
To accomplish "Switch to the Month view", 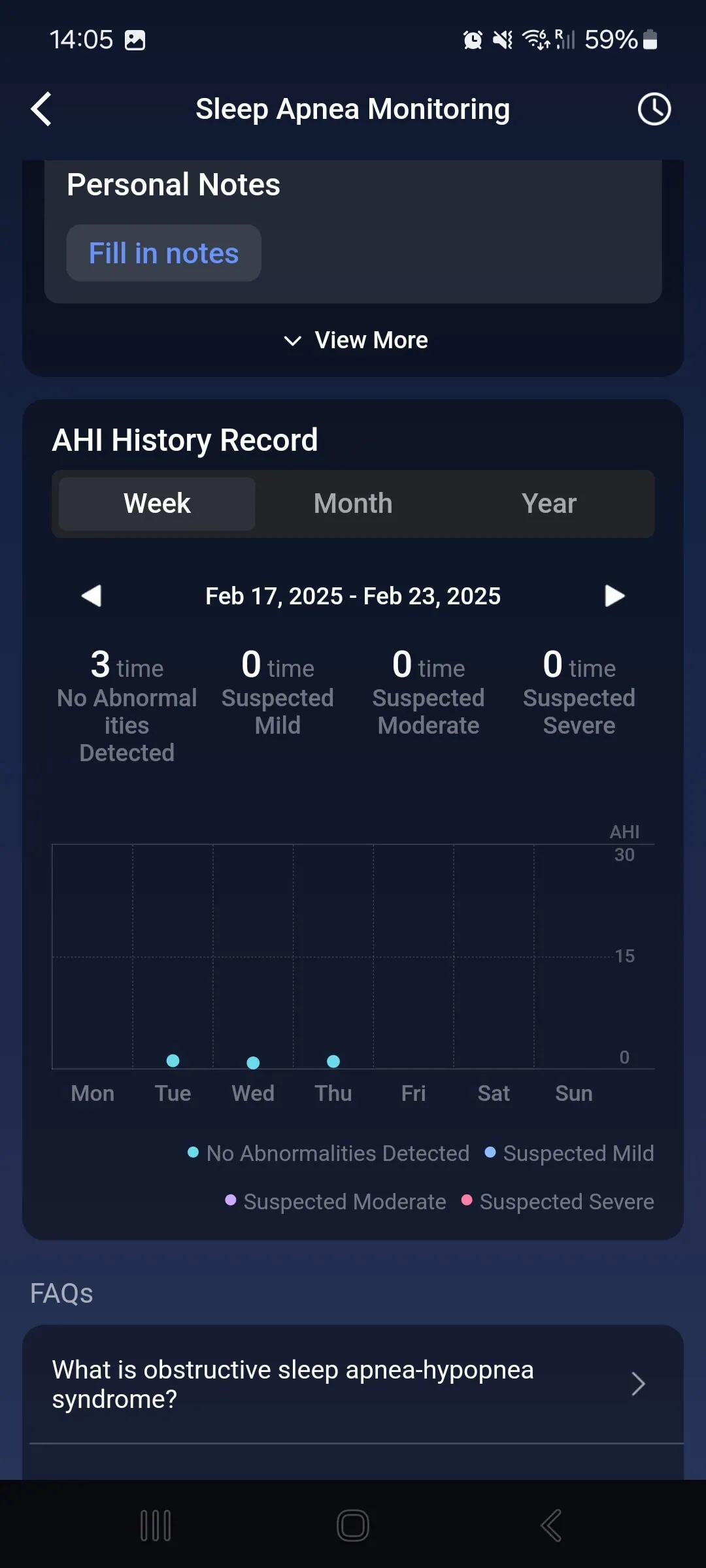I will (x=353, y=504).
